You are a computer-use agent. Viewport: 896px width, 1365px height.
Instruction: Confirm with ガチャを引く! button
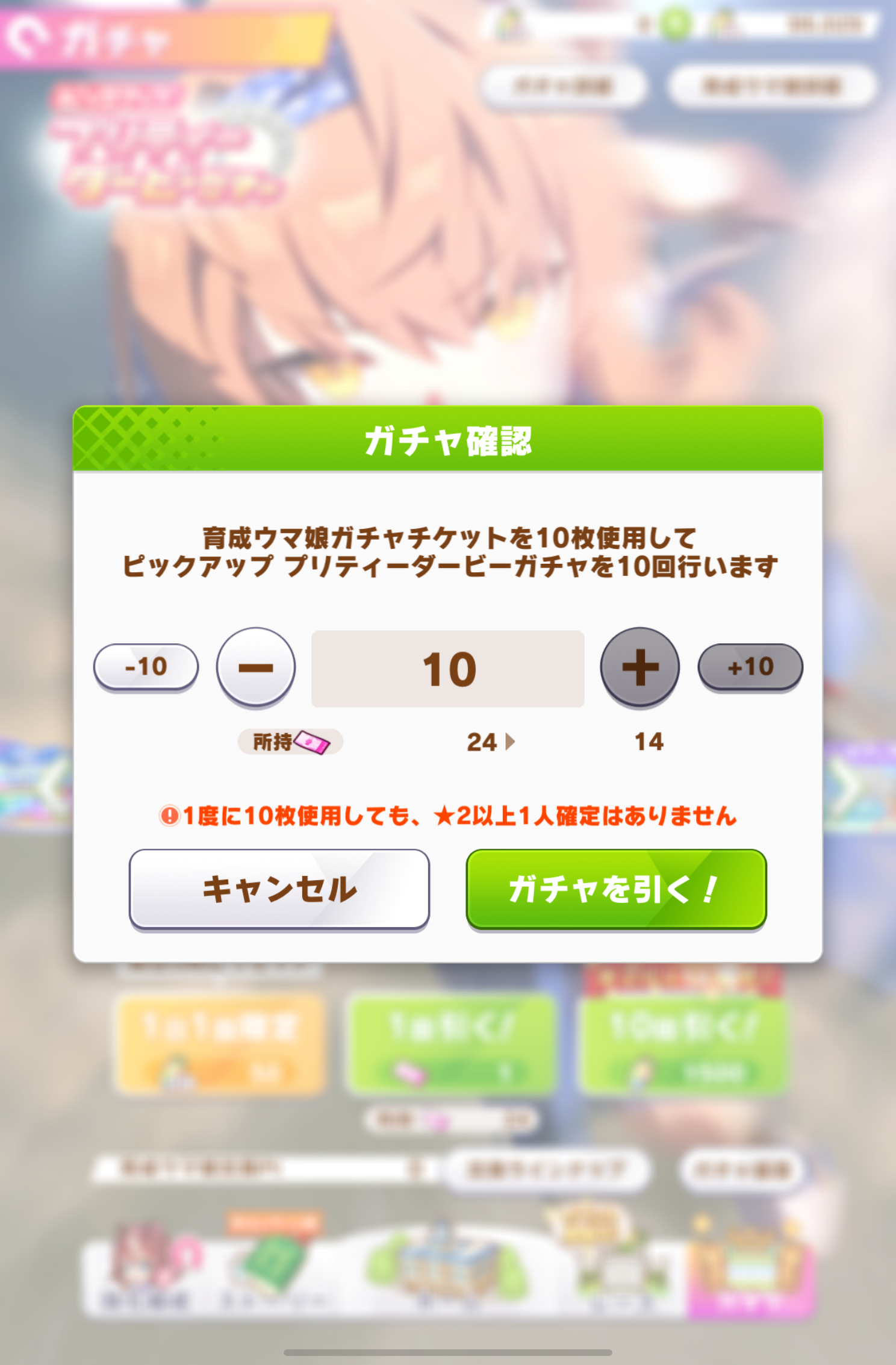(x=616, y=889)
